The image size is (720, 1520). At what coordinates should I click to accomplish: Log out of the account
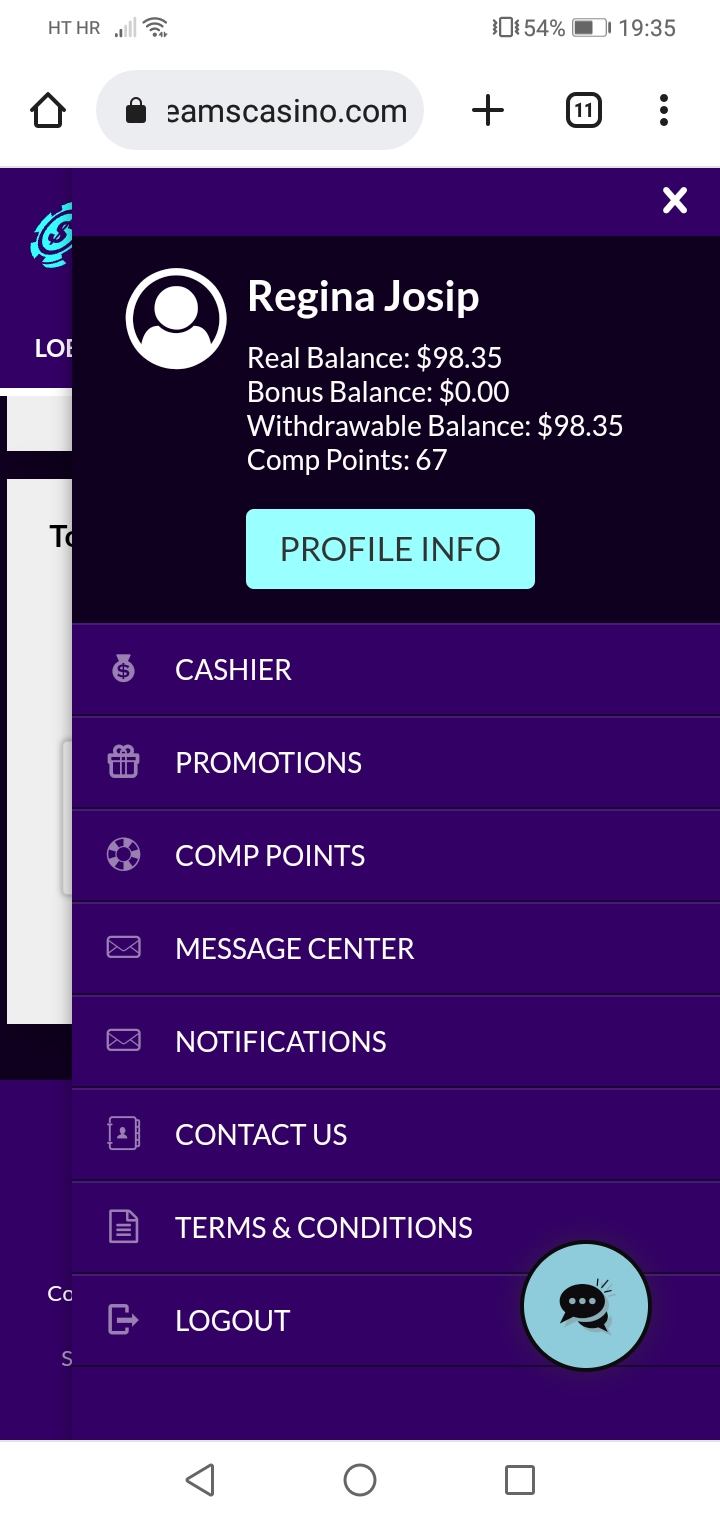pos(232,1320)
